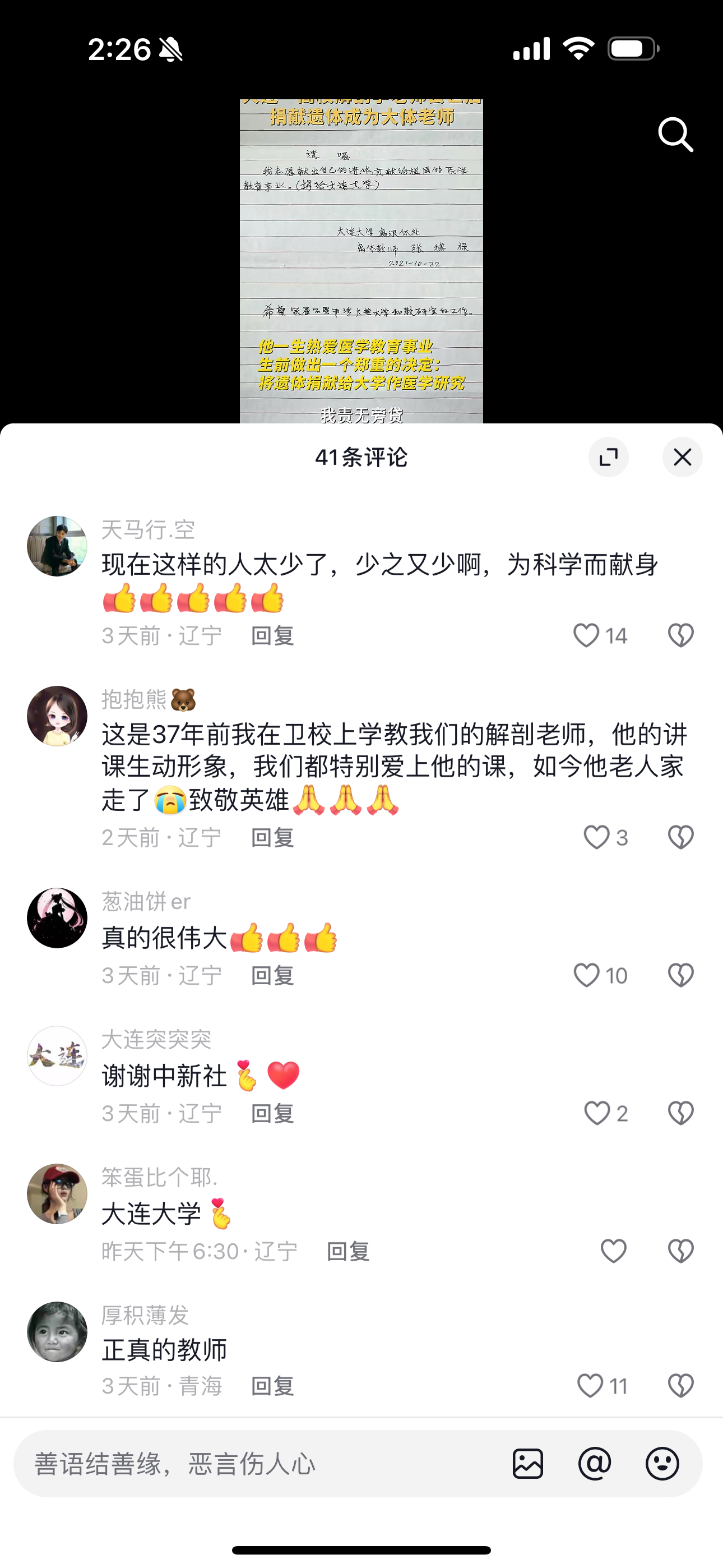Screen dimensions: 723x1568
Task: Open 天马行.空's profile avatar
Action: 57,546
